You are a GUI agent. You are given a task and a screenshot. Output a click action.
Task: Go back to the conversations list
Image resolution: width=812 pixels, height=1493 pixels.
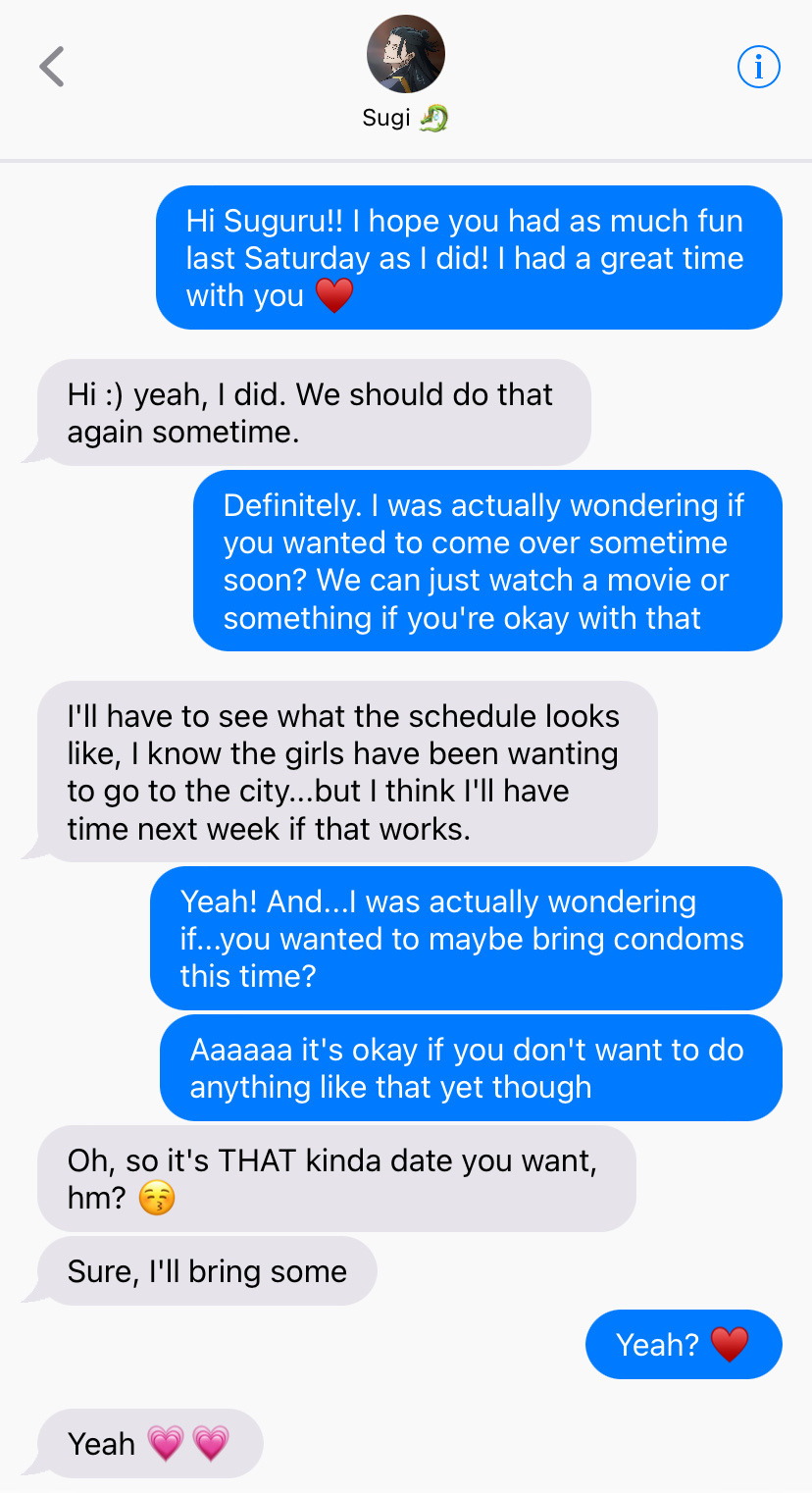click(52, 68)
